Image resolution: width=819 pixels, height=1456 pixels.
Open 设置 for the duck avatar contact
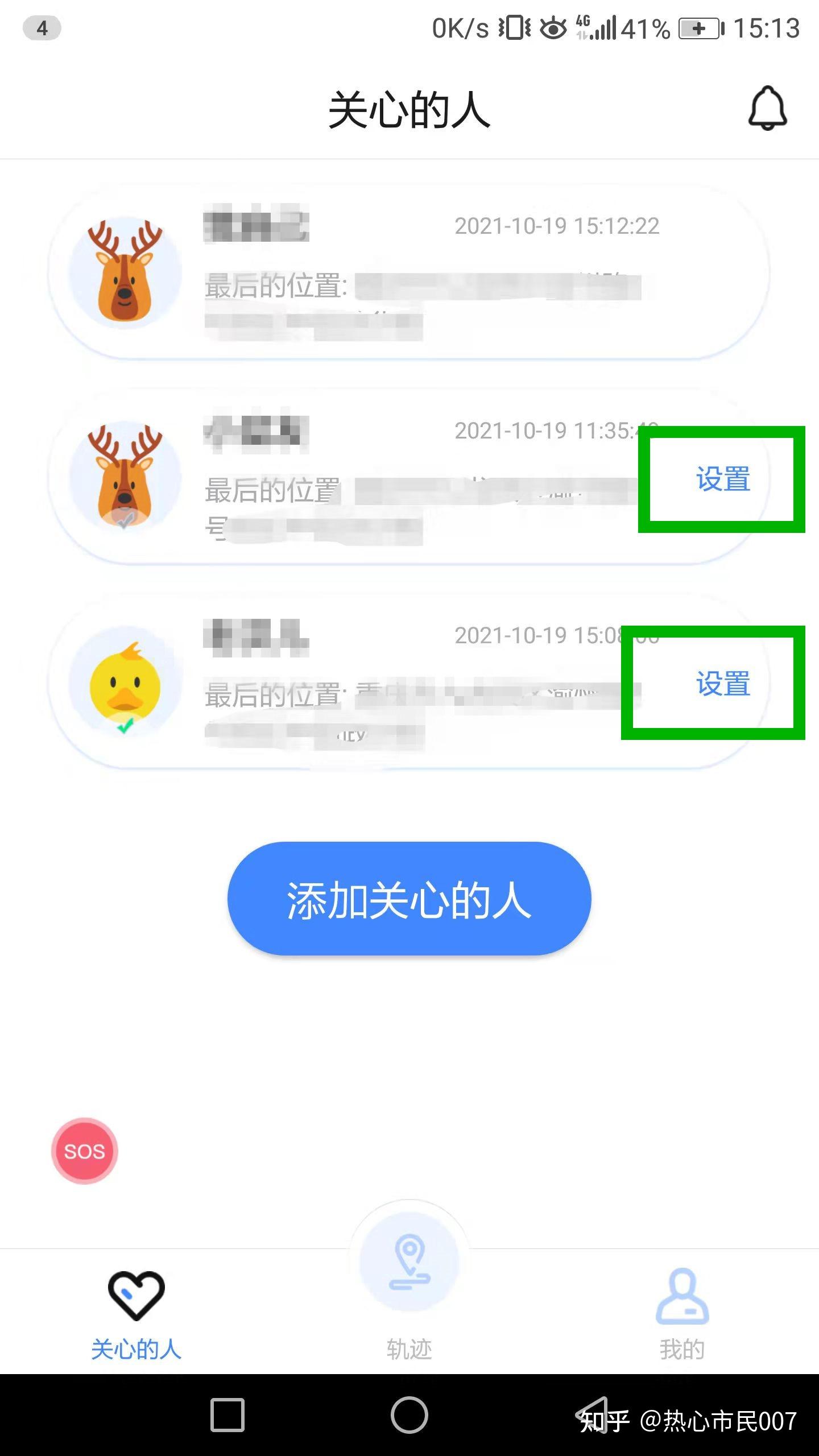722,683
